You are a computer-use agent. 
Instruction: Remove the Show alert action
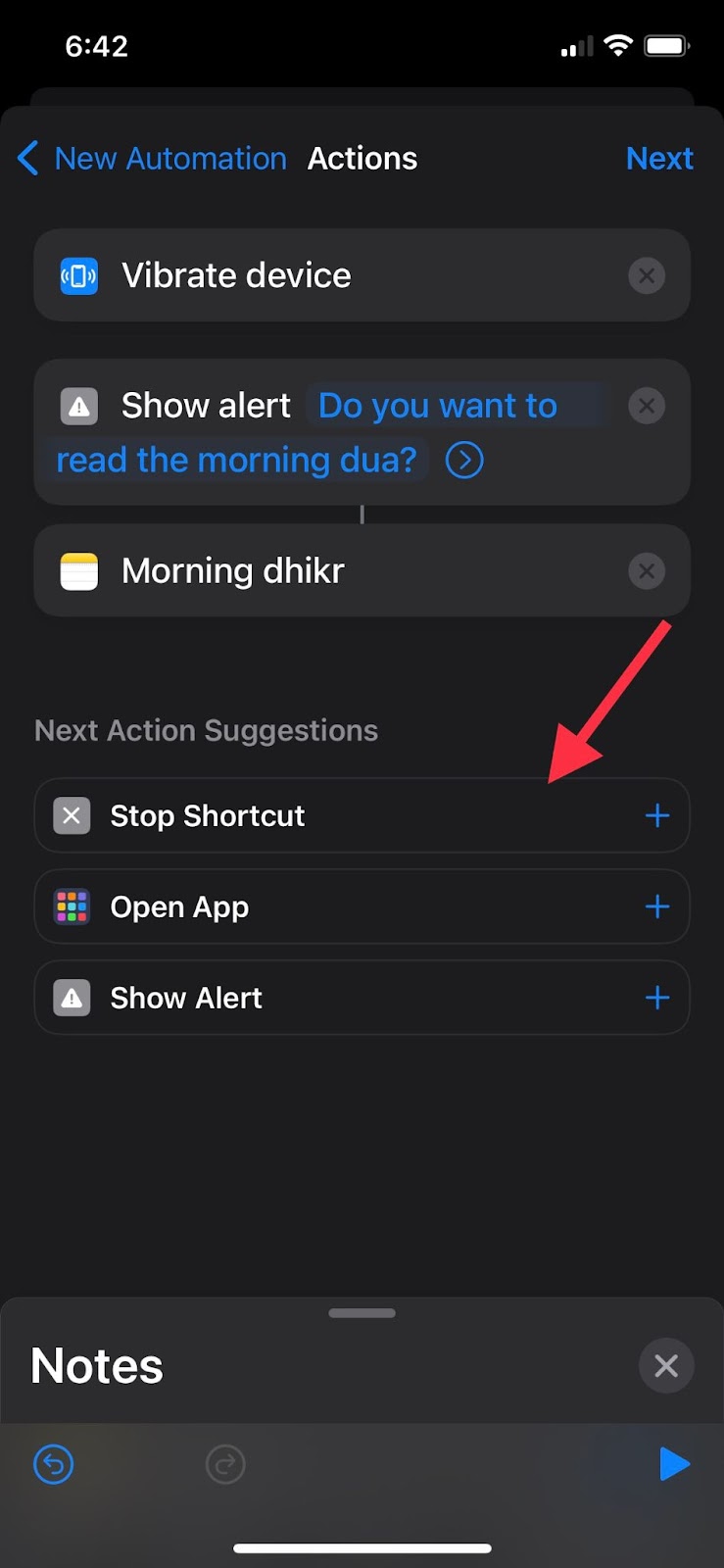pos(647,406)
